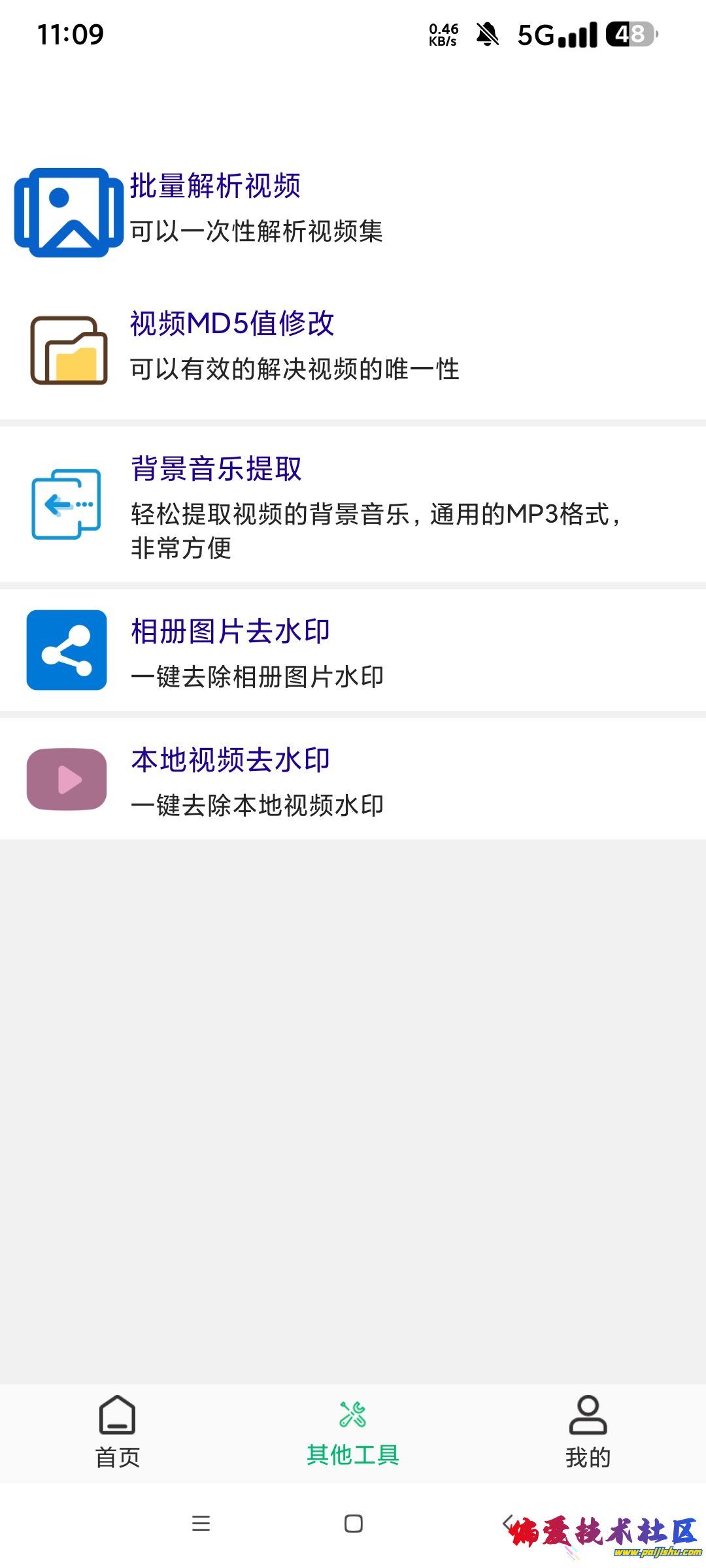The image size is (706, 1568).
Task: Switch to the 首页 home tab
Action: pyautogui.click(x=118, y=1432)
